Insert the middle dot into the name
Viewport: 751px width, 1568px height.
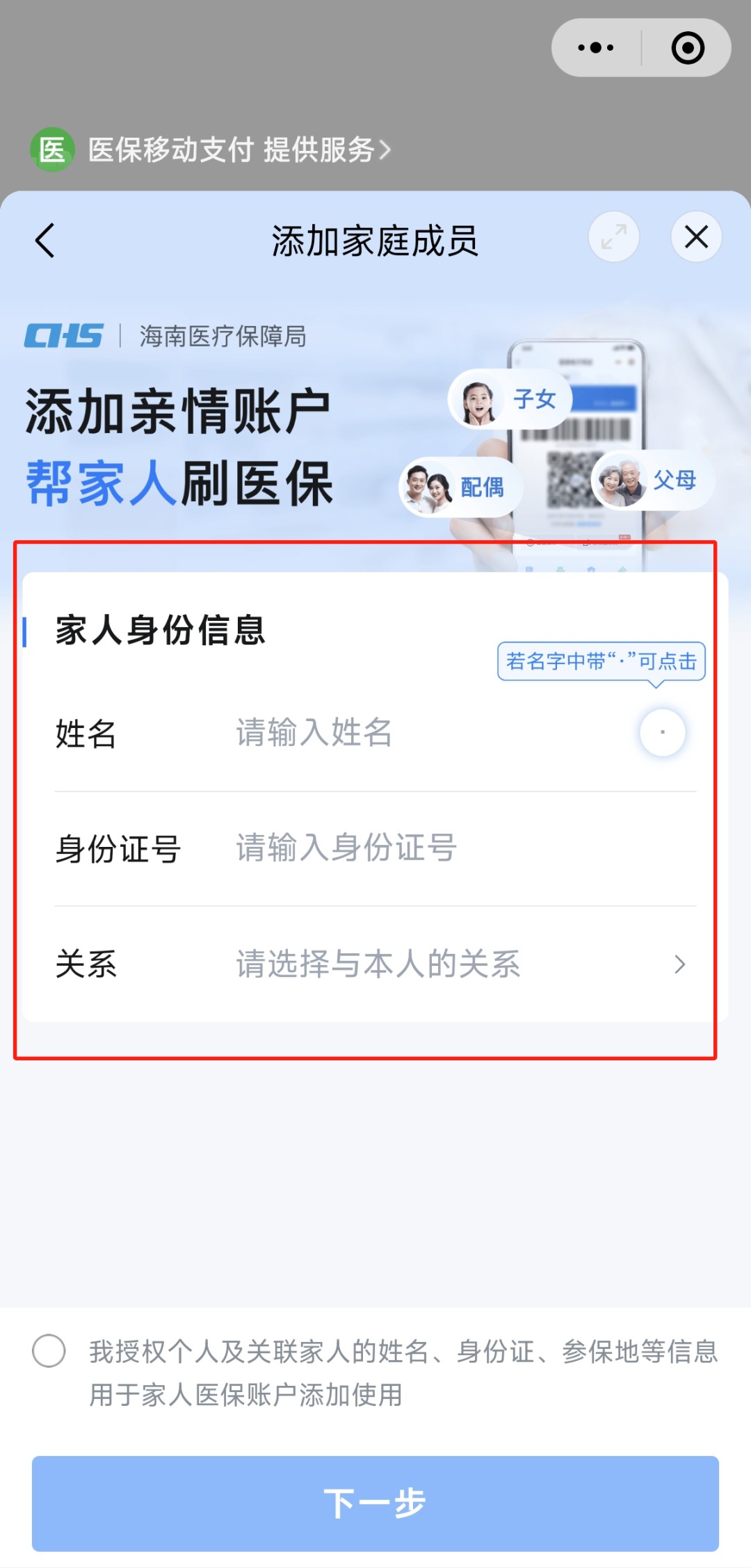click(662, 732)
